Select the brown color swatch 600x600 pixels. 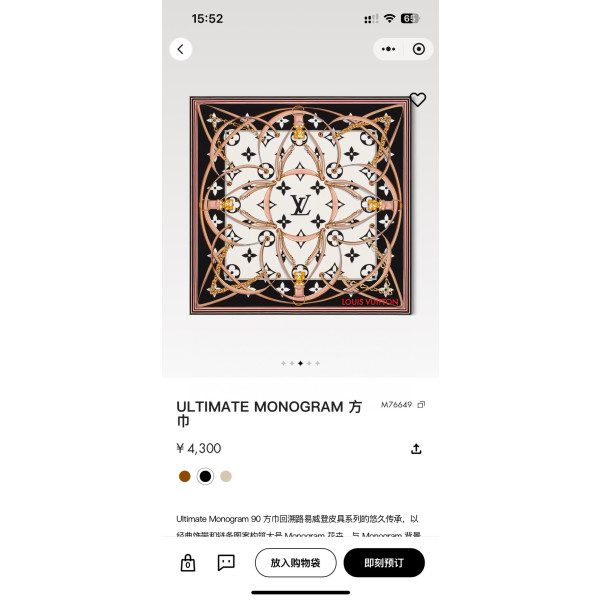point(184,476)
